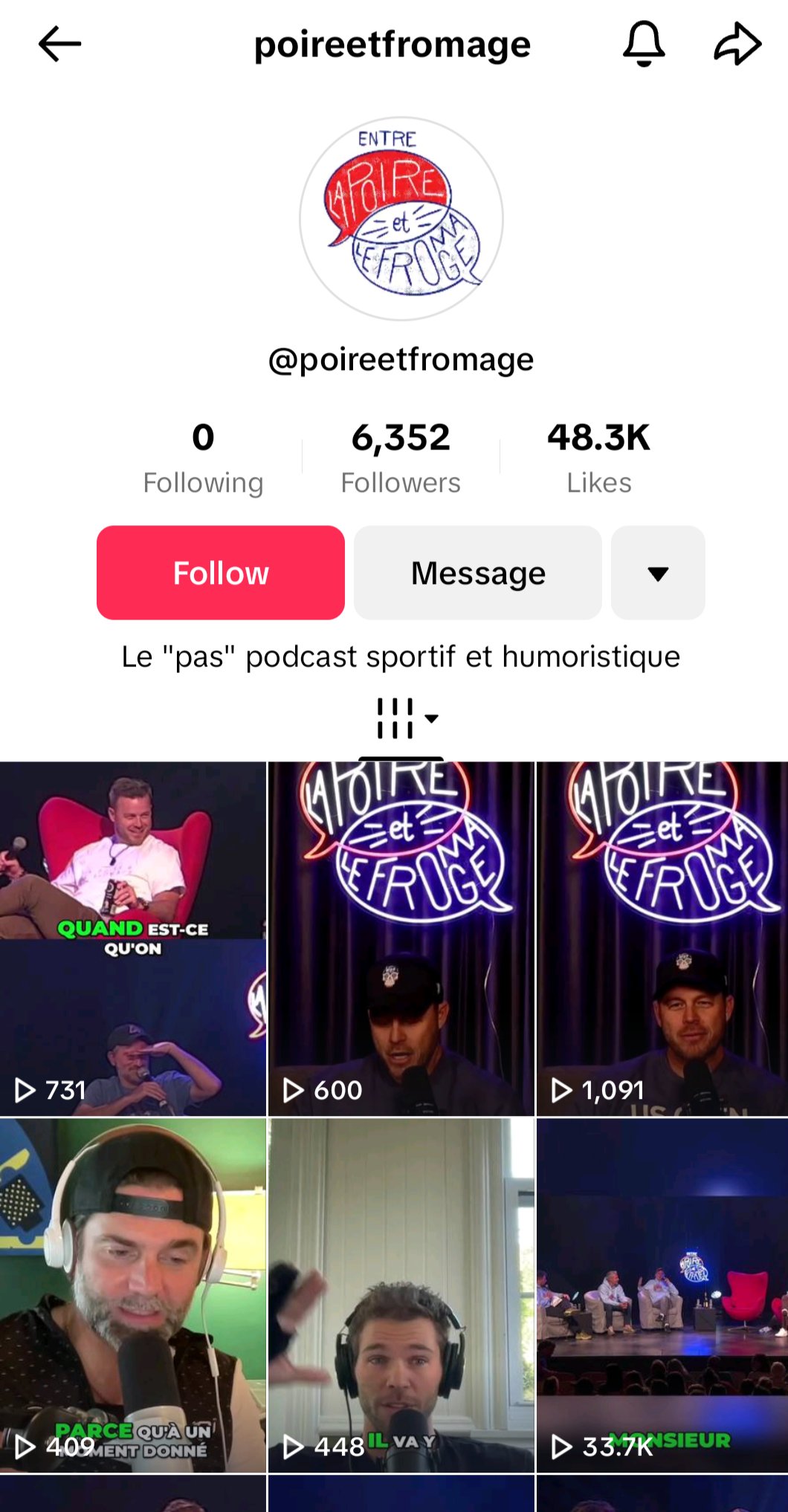Open the video grid sort tab

click(401, 719)
